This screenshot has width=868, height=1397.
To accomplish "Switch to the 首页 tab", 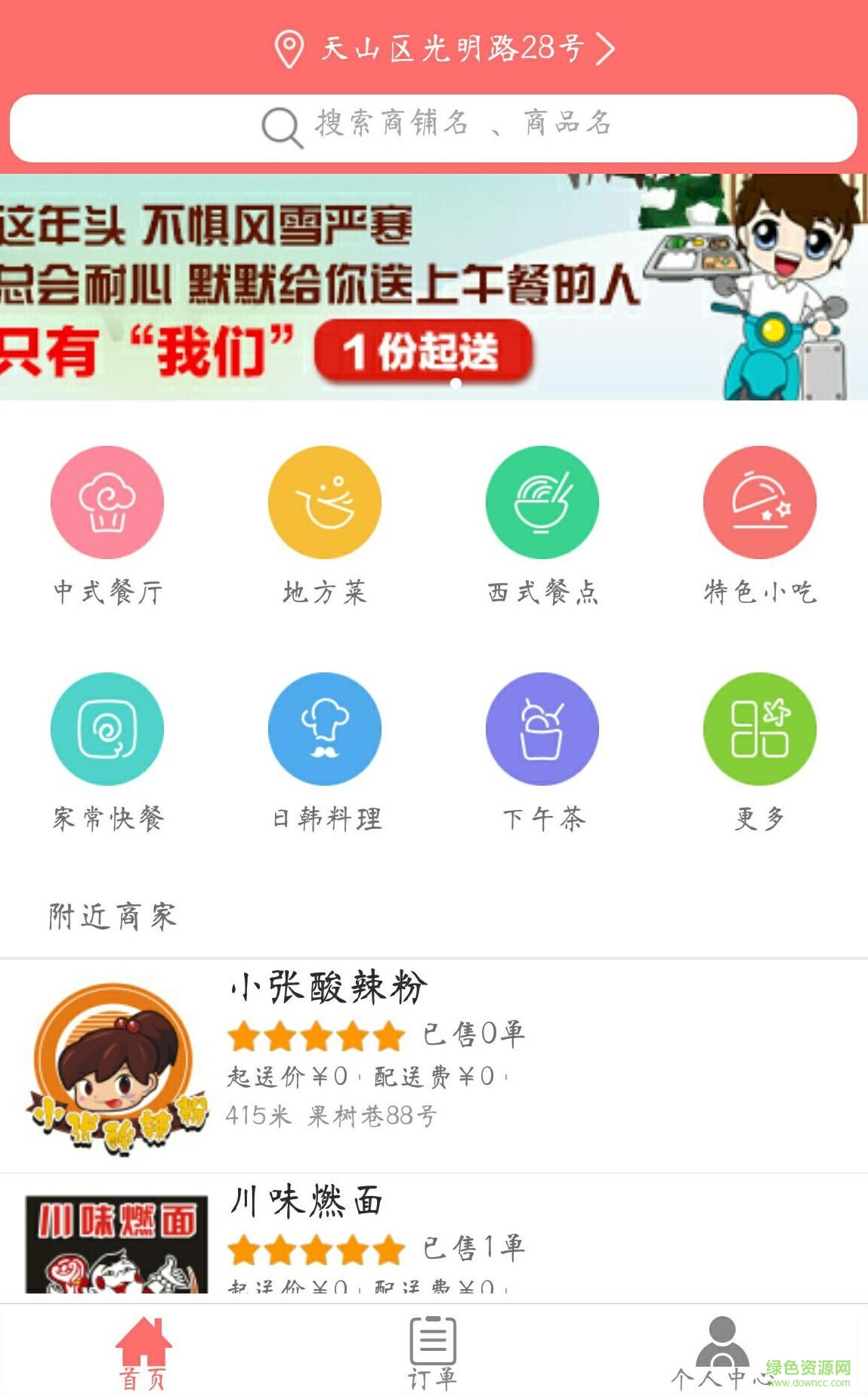I will tap(143, 1352).
